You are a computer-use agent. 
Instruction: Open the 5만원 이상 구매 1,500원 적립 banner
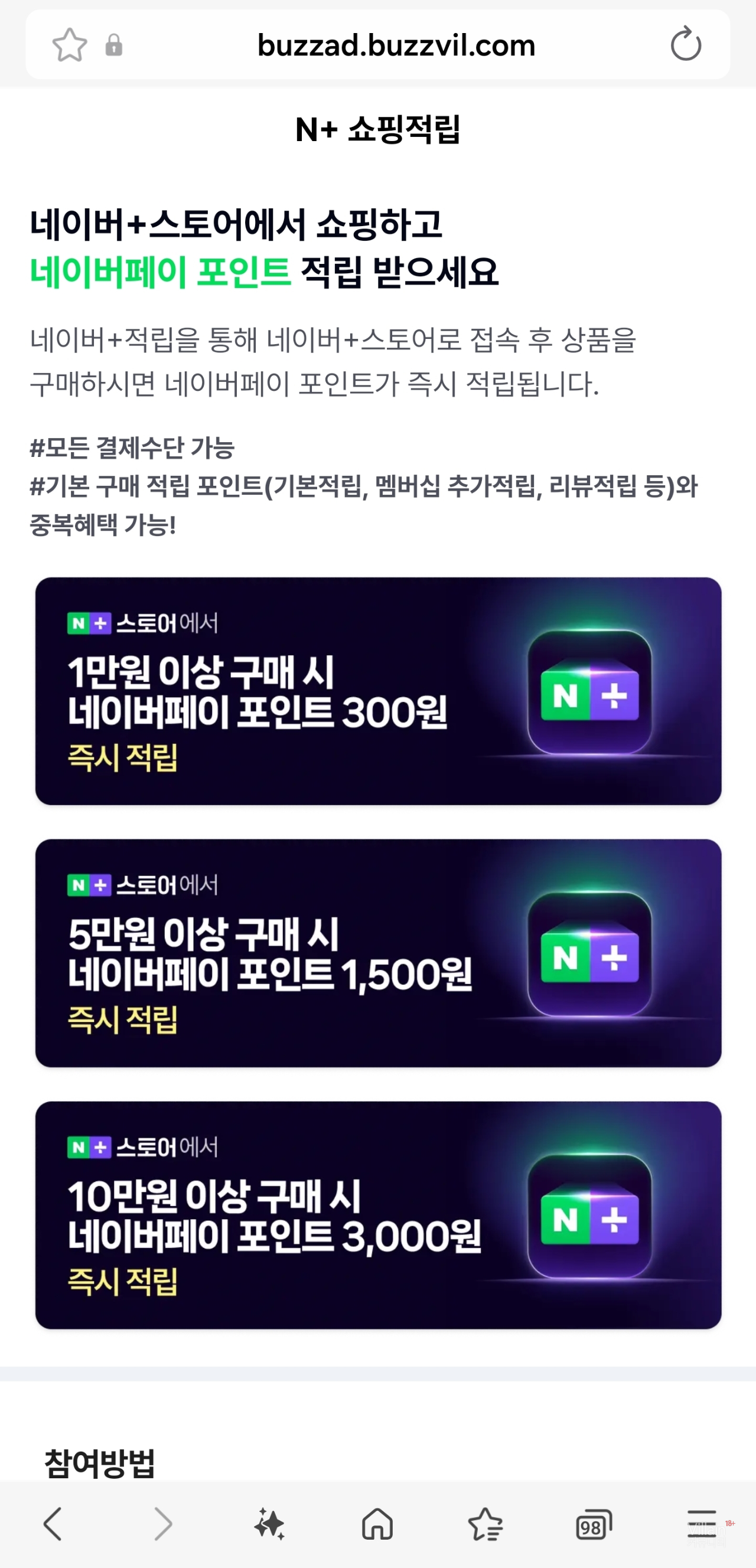point(377,953)
